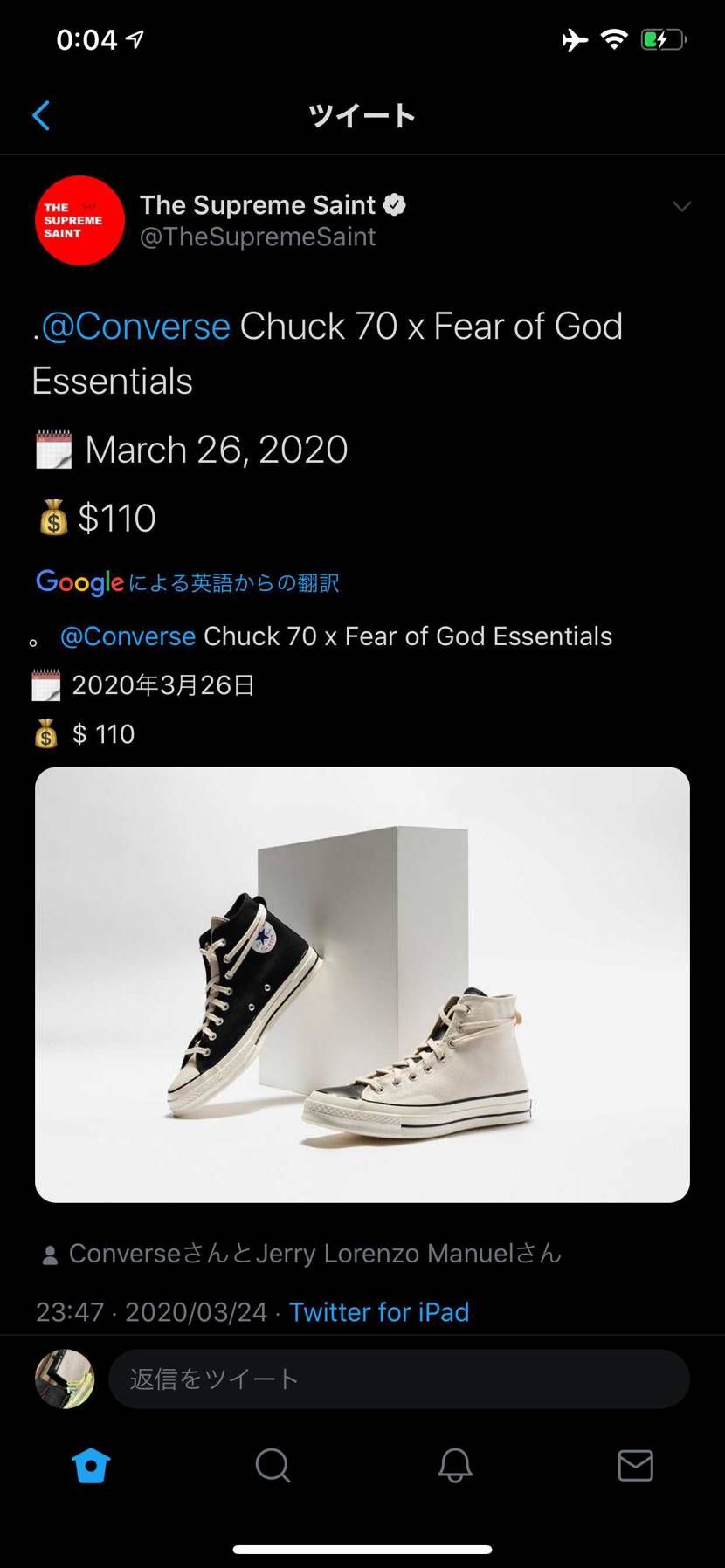
Task: Open the Twitter for iPad source link
Action: [x=379, y=1311]
